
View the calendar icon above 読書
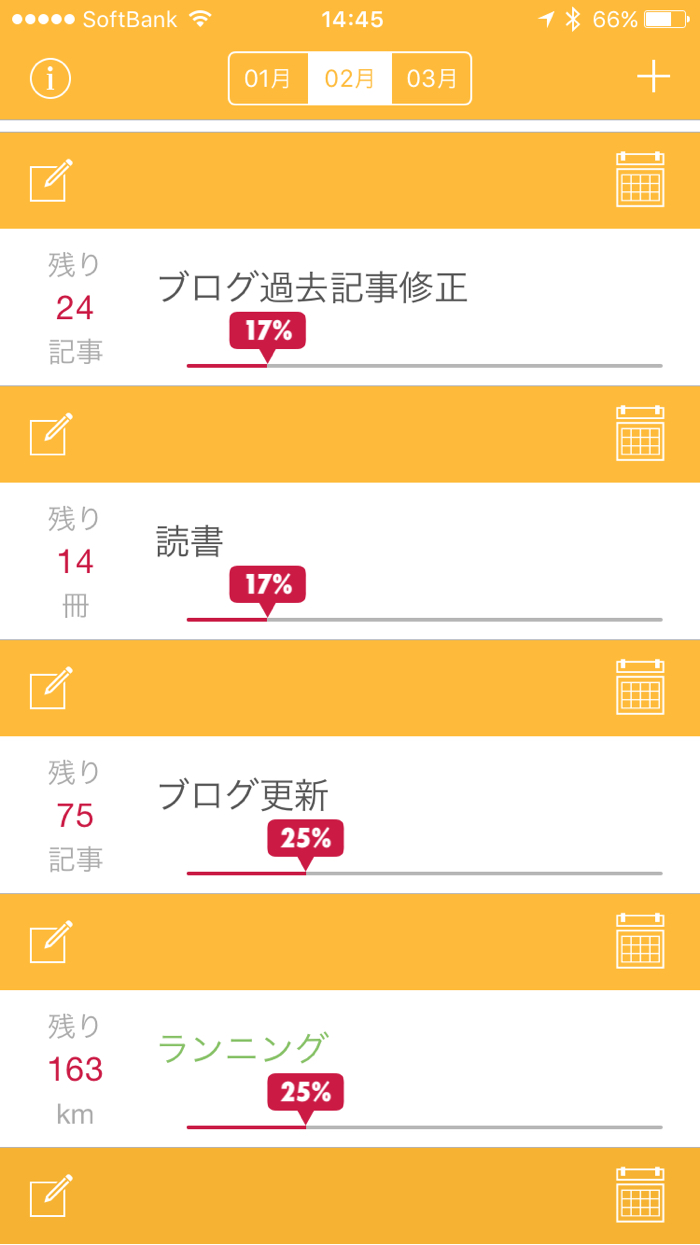point(640,434)
